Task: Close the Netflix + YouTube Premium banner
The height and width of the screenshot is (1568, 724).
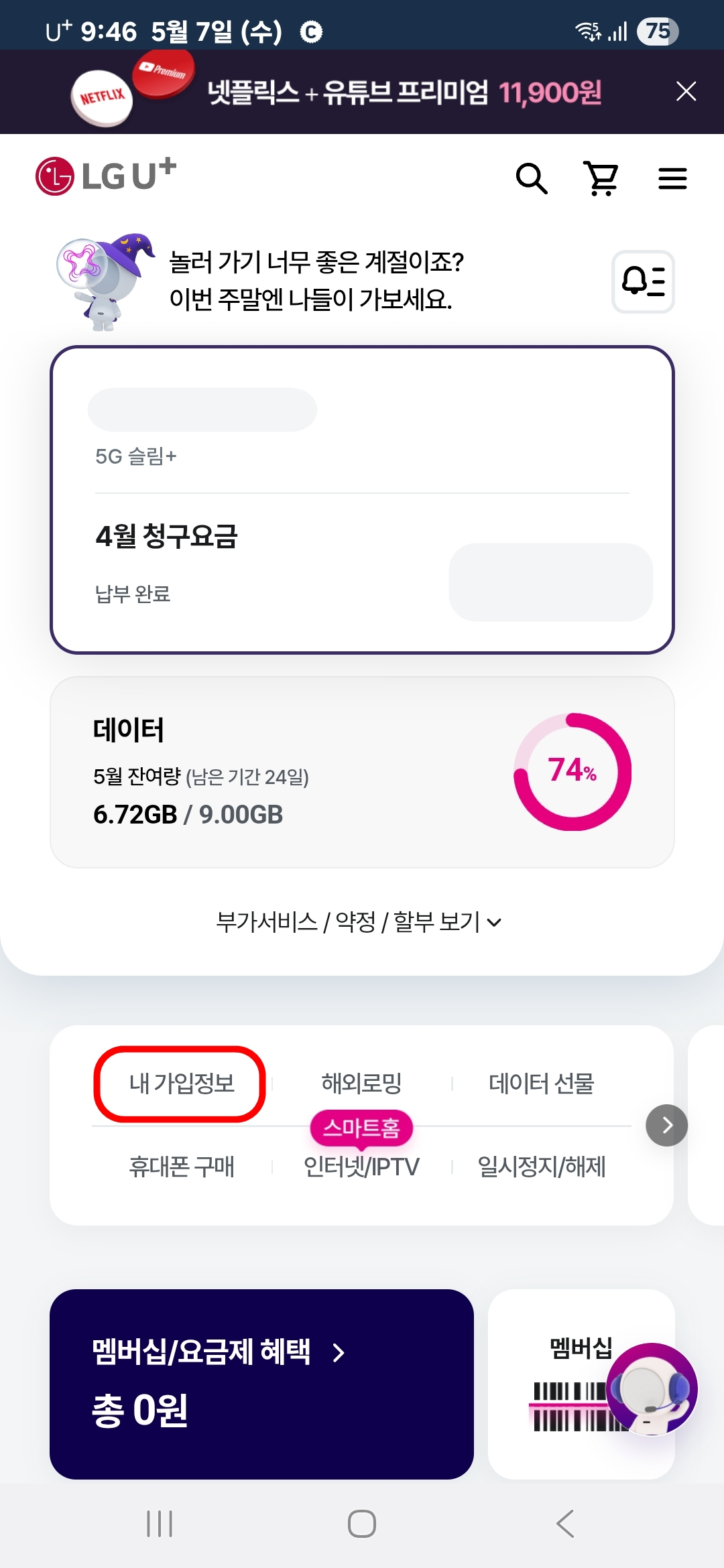Action: coord(685,91)
